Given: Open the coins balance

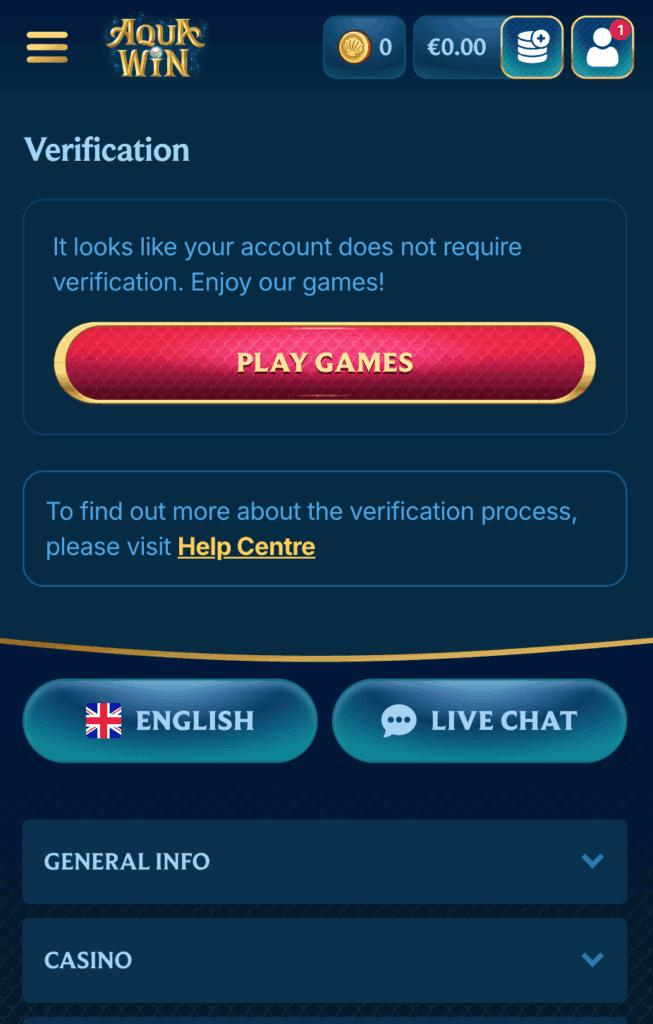Looking at the screenshot, I should (x=364, y=47).
